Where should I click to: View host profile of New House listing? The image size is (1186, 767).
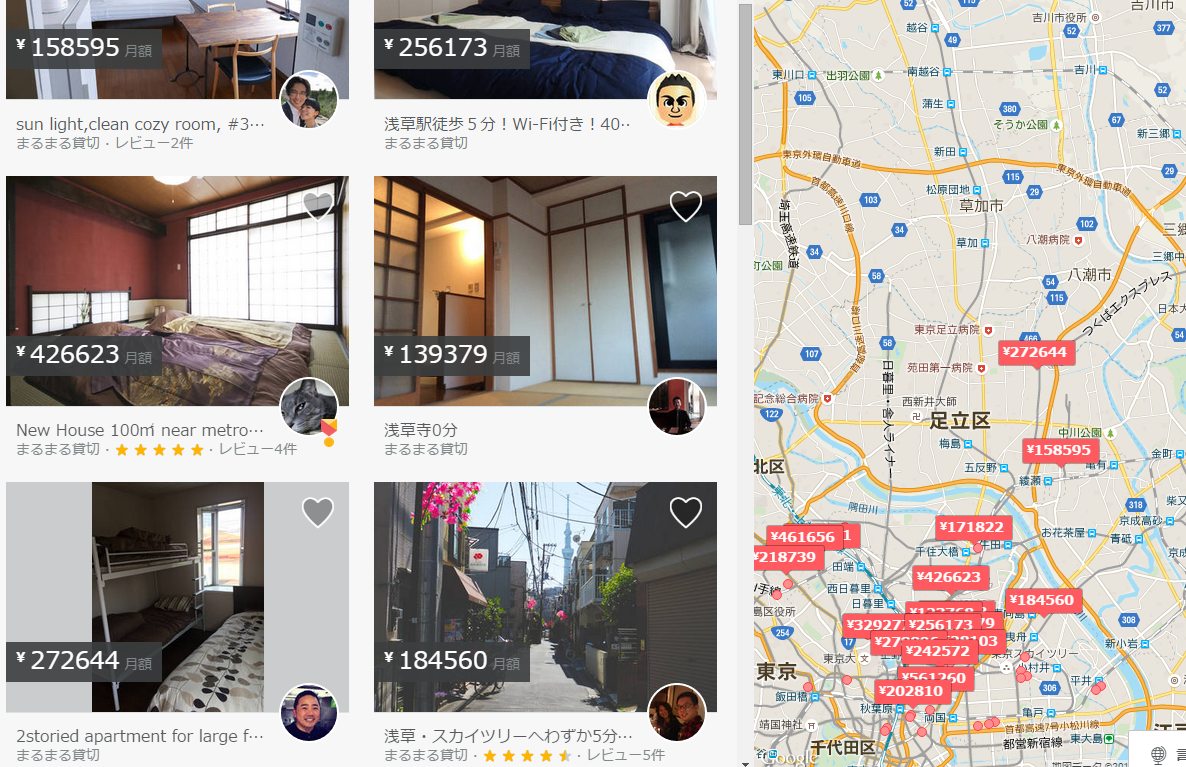pos(309,407)
